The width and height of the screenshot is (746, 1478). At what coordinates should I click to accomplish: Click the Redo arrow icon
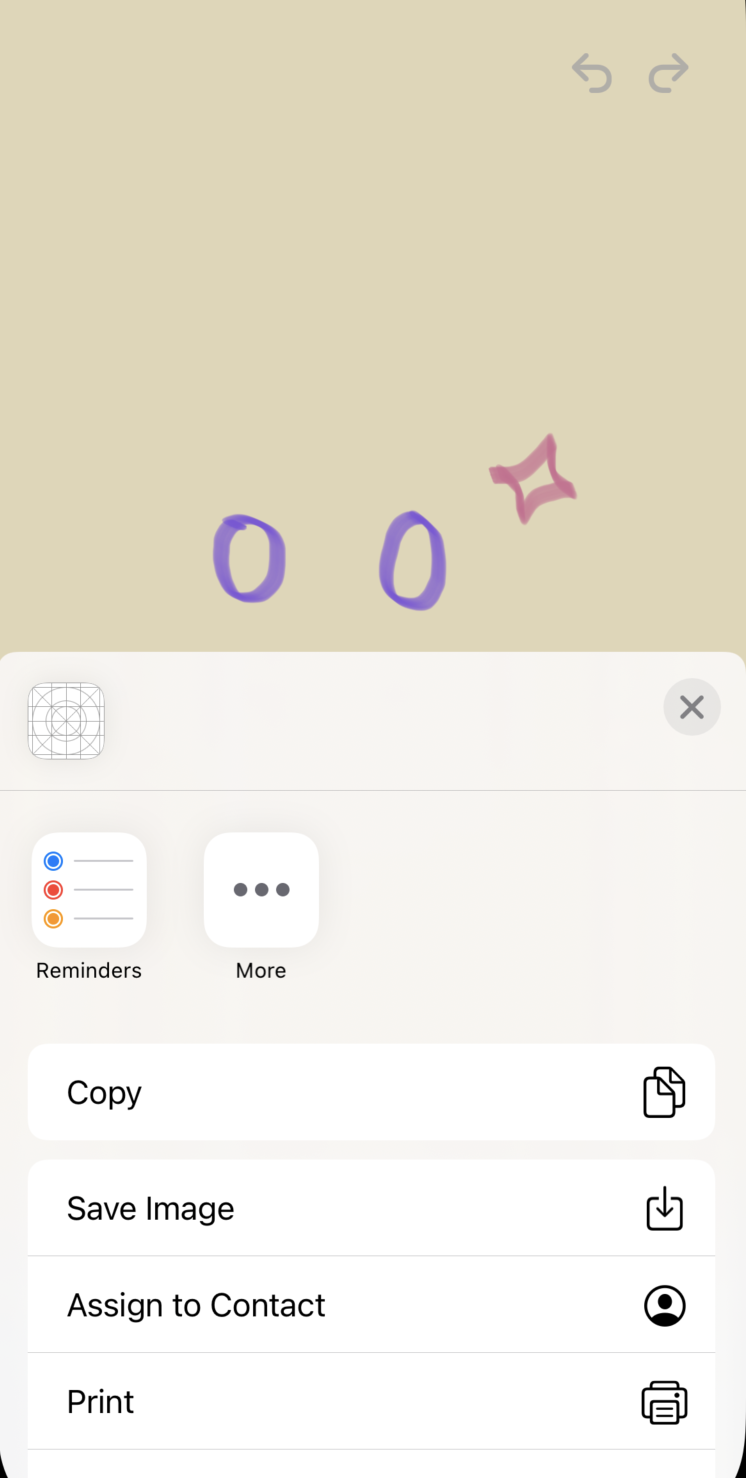point(667,74)
